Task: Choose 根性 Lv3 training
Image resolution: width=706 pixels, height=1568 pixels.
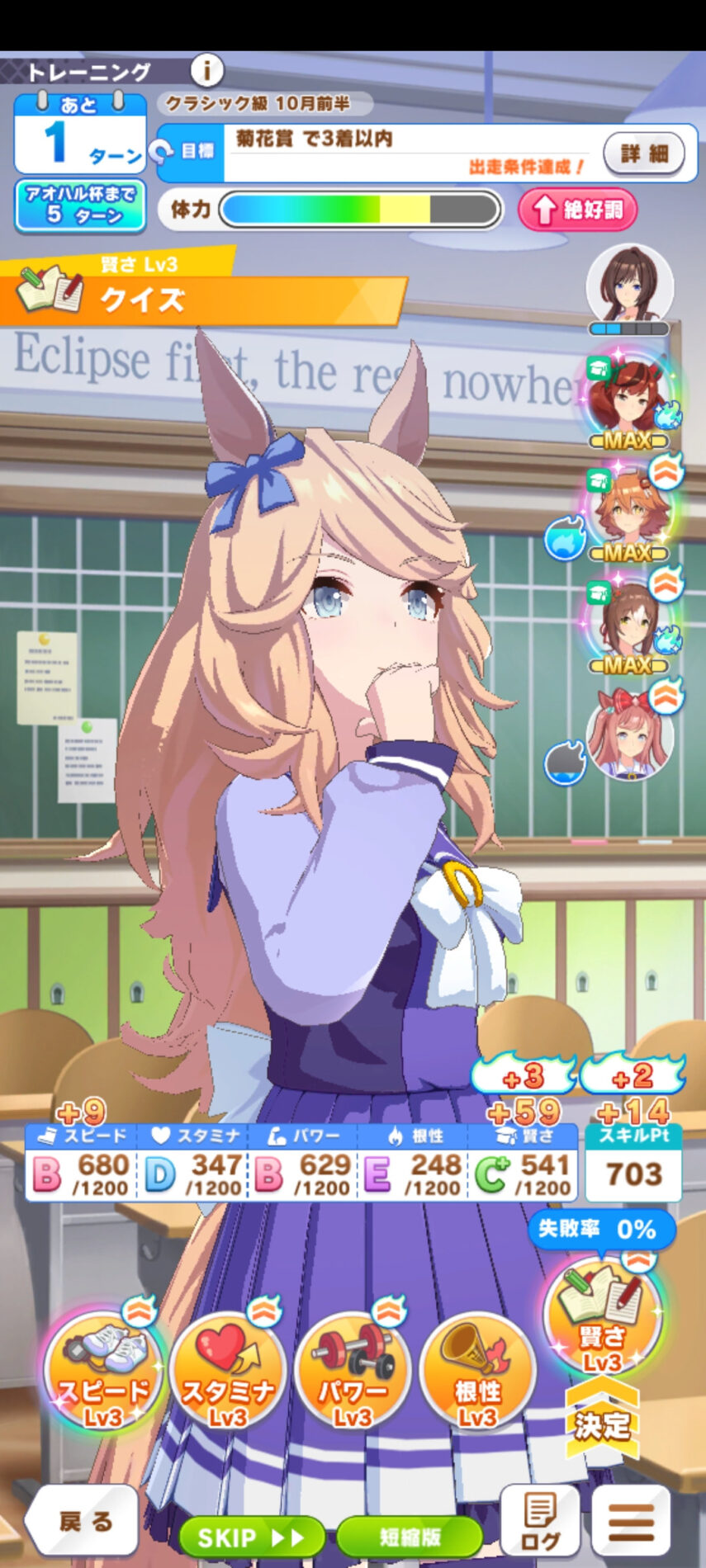Action: (x=477, y=1370)
